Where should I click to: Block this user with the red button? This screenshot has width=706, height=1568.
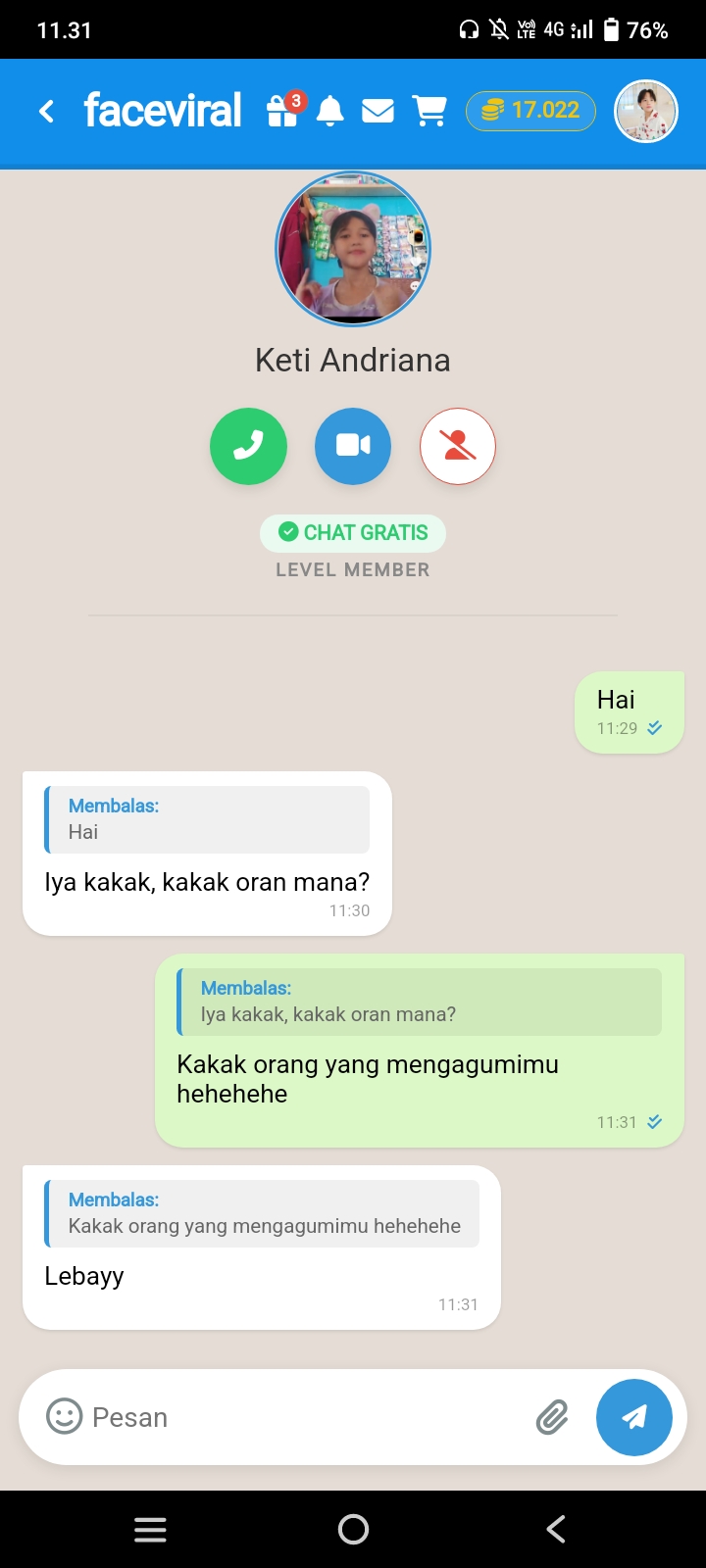458,446
